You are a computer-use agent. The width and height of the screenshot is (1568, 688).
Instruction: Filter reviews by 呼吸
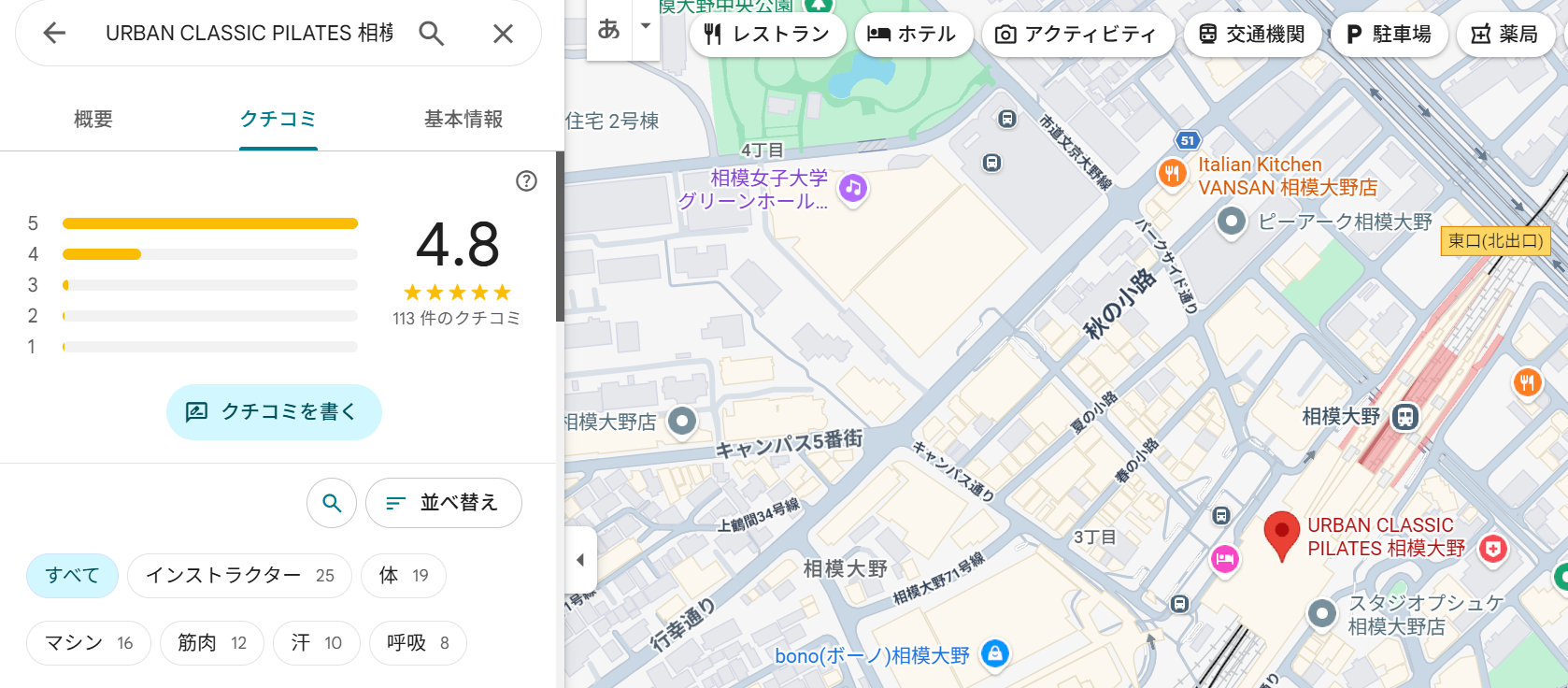point(418,643)
